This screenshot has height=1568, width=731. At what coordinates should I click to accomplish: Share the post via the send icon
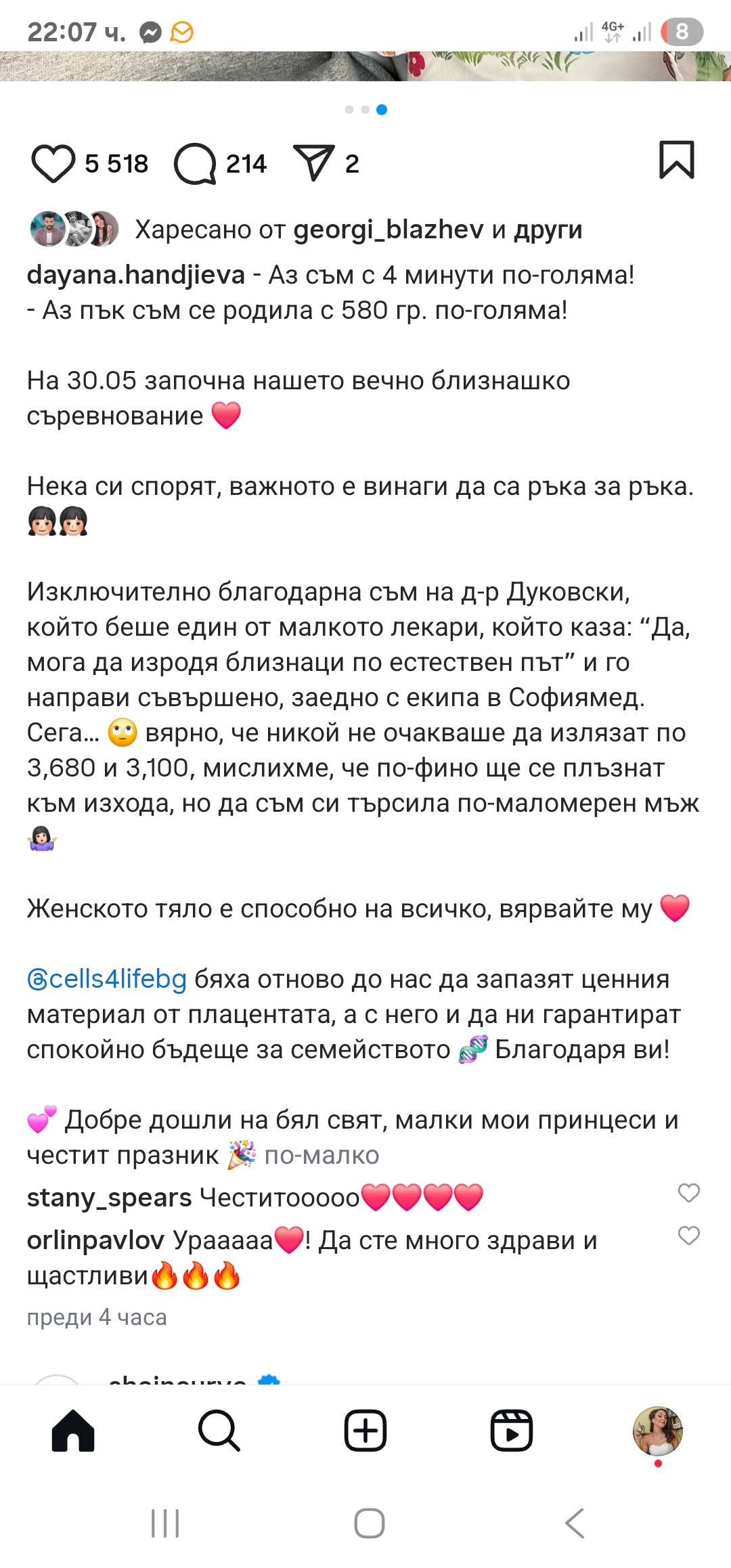point(313,162)
